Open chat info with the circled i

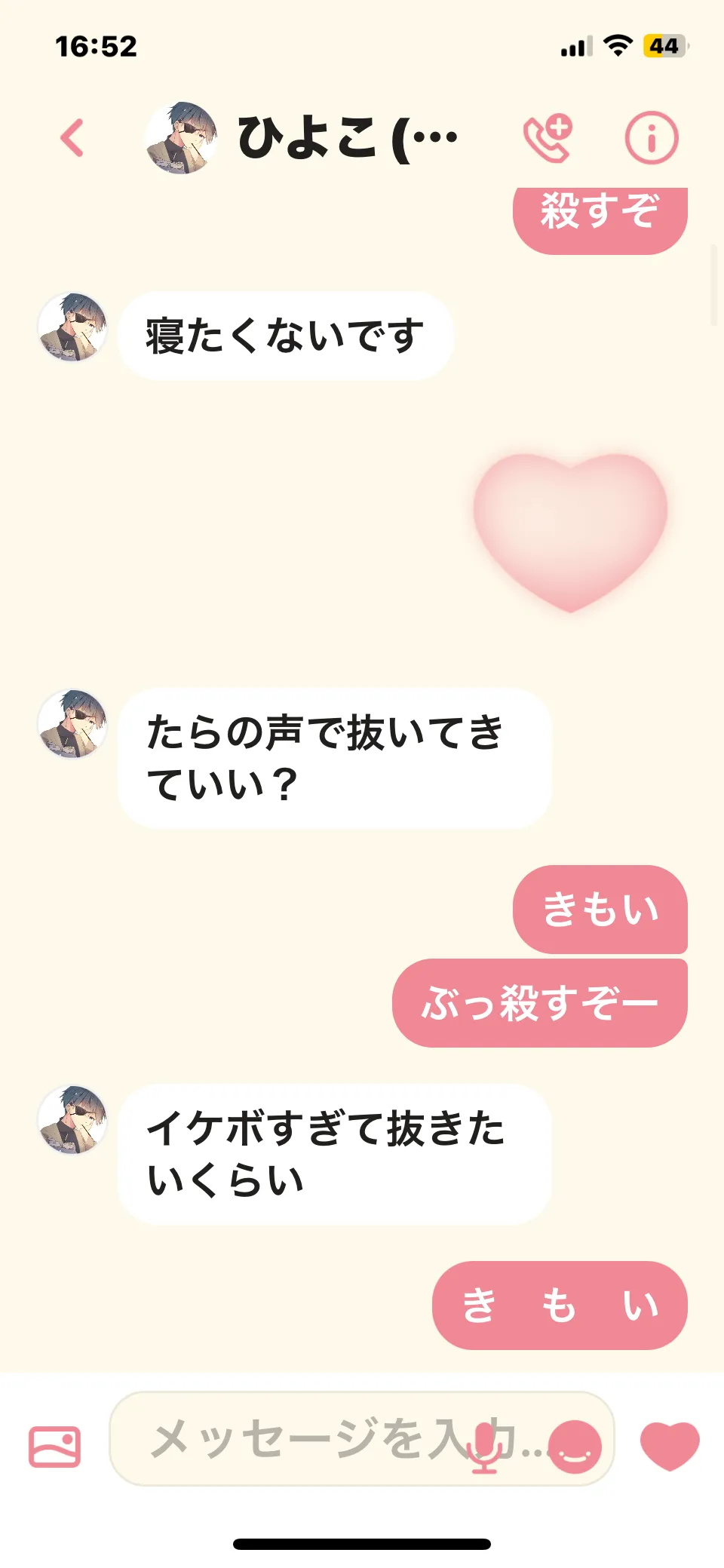[x=652, y=138]
